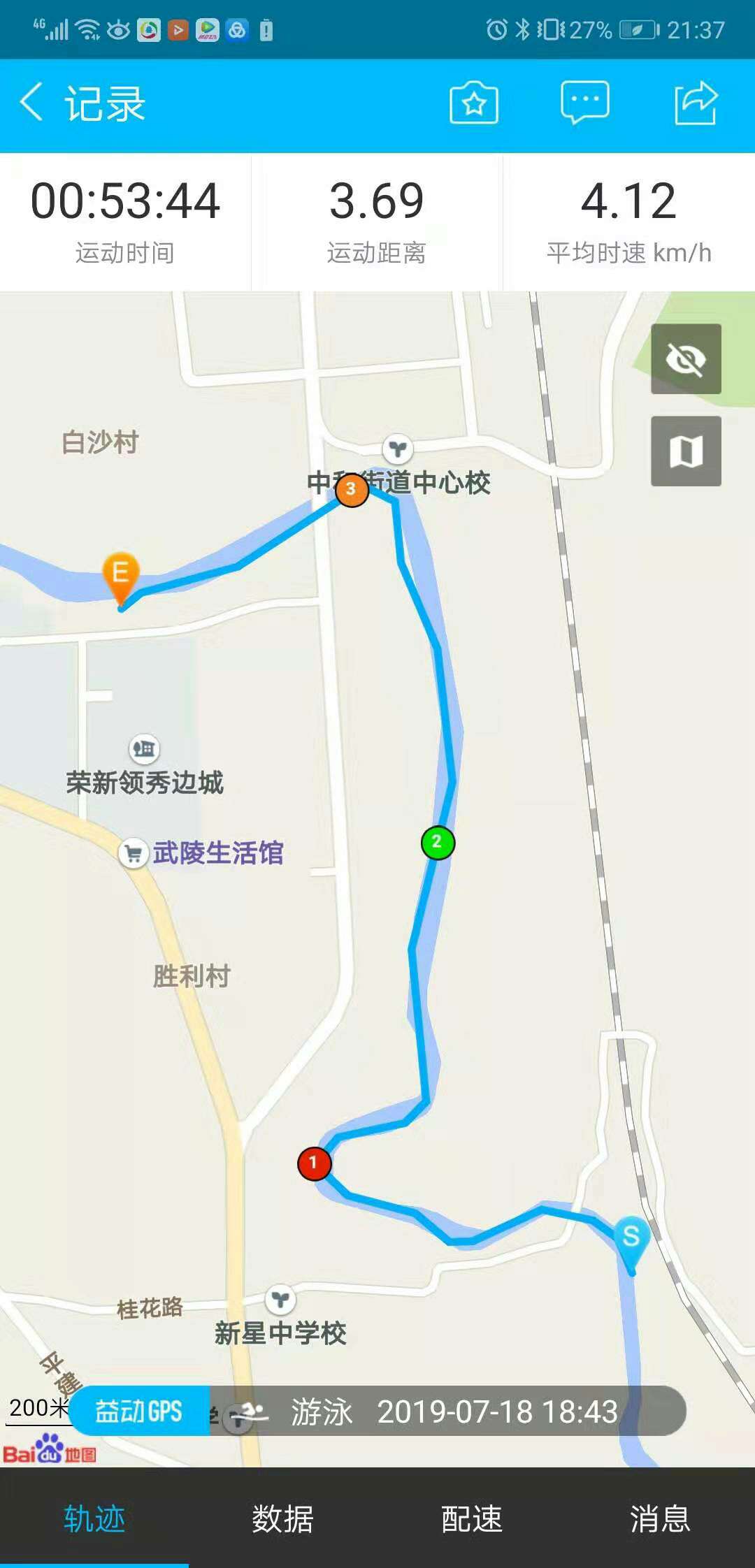
Task: Favorite this record with the star icon
Action: click(474, 104)
